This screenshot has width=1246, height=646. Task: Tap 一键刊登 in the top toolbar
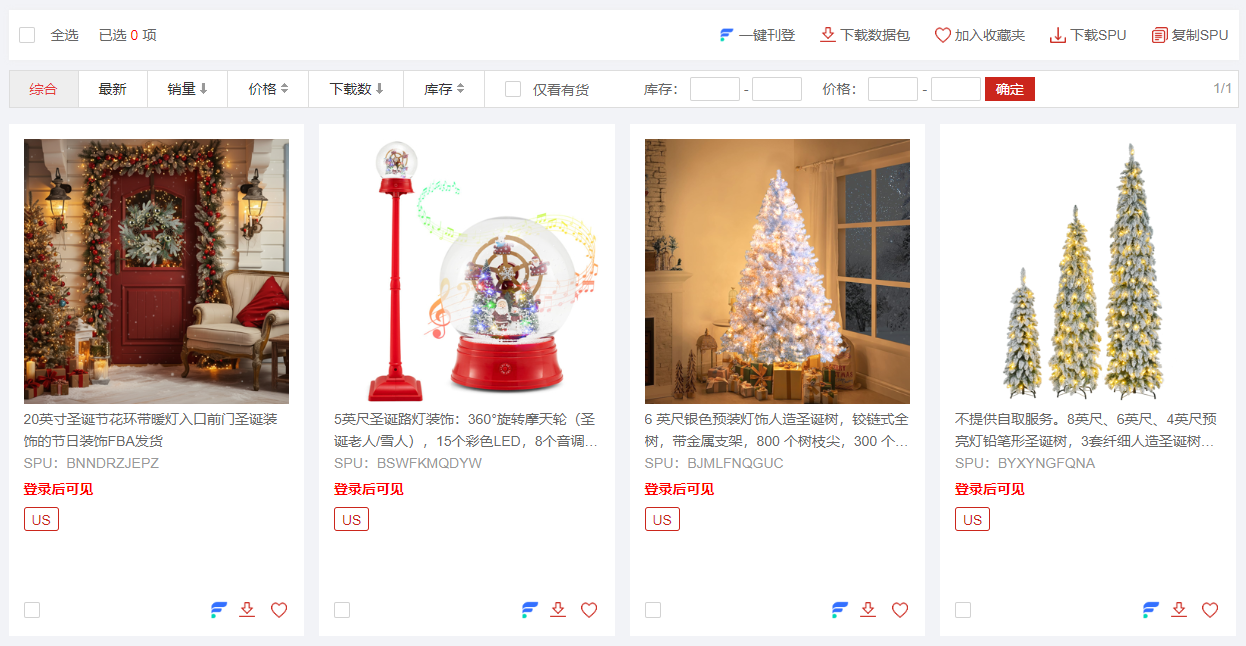click(757, 35)
